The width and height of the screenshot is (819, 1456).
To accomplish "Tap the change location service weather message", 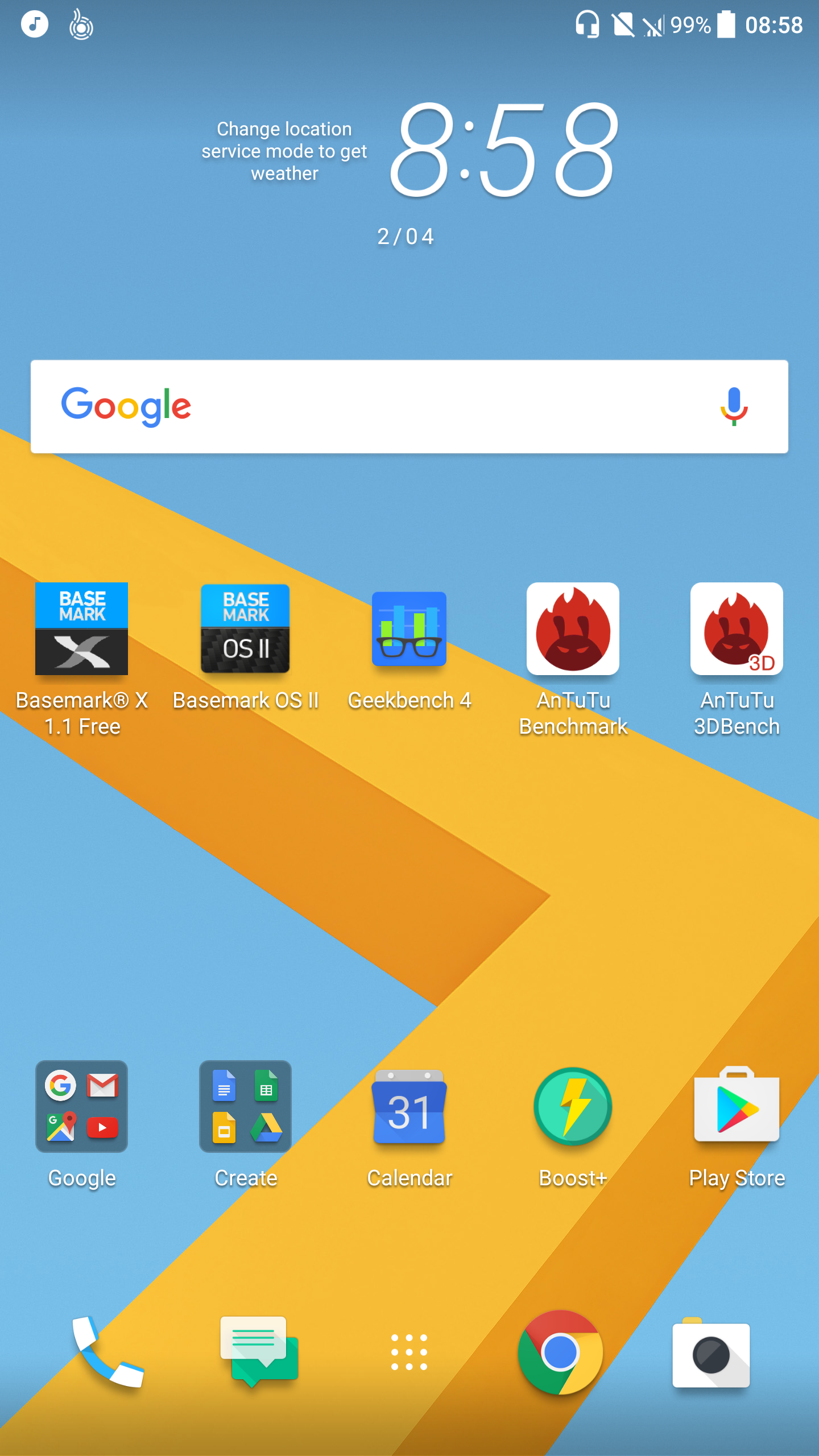I will 284,151.
